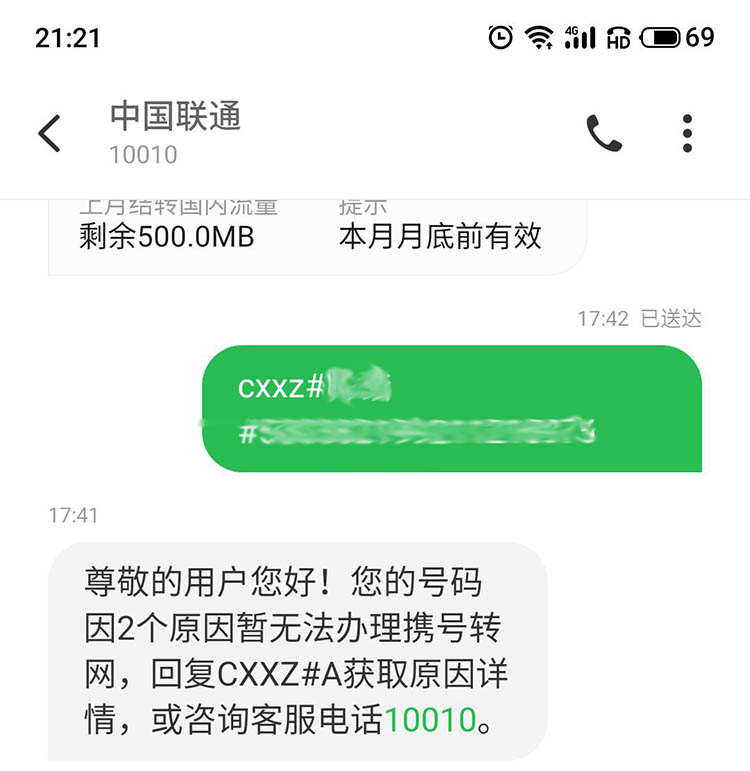Call 中国联通 with the phone icon
The width and height of the screenshot is (750, 771).
coord(604,134)
